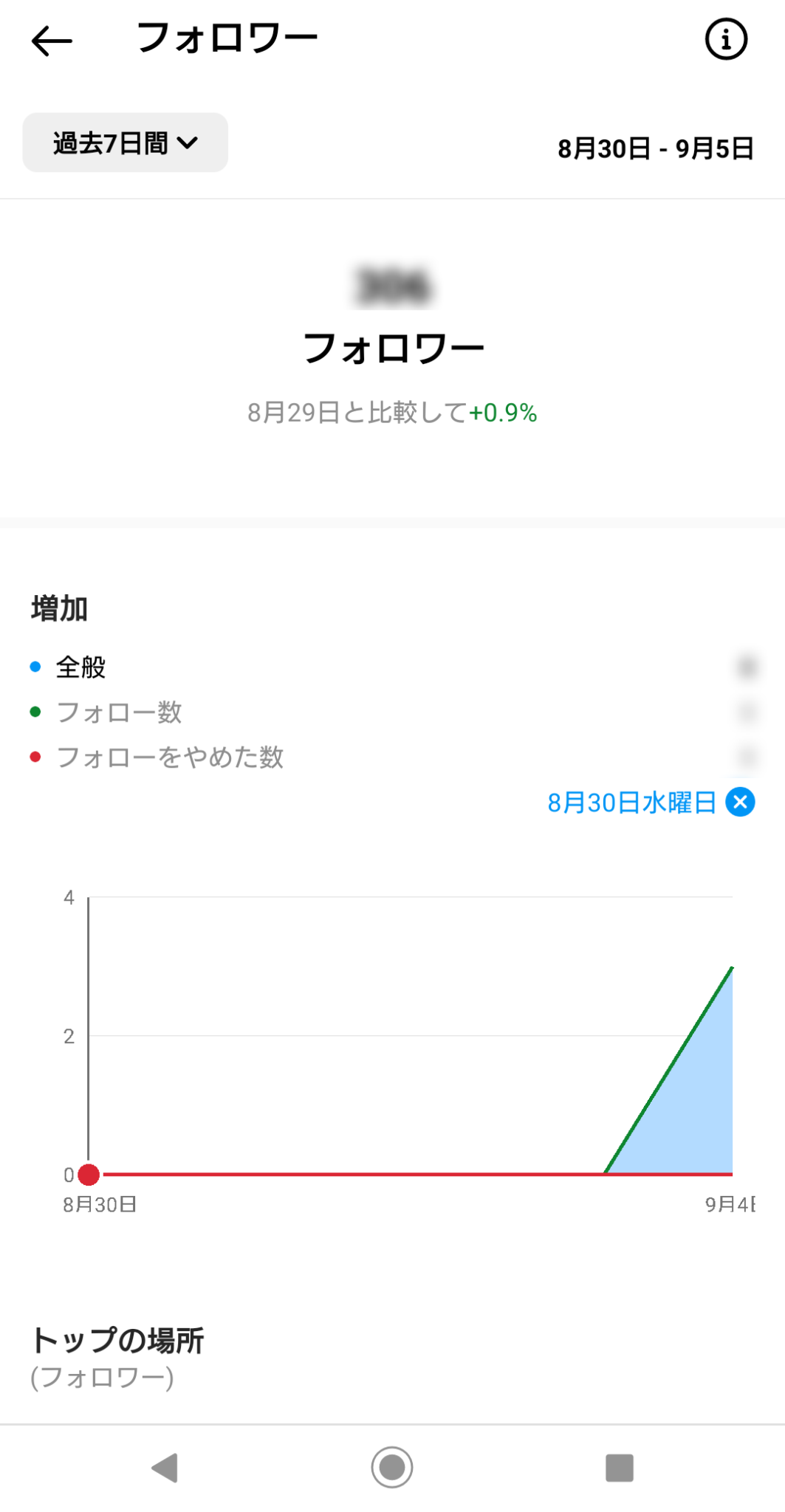Open the 過去7日間 date range dropdown

pyautogui.click(x=126, y=142)
